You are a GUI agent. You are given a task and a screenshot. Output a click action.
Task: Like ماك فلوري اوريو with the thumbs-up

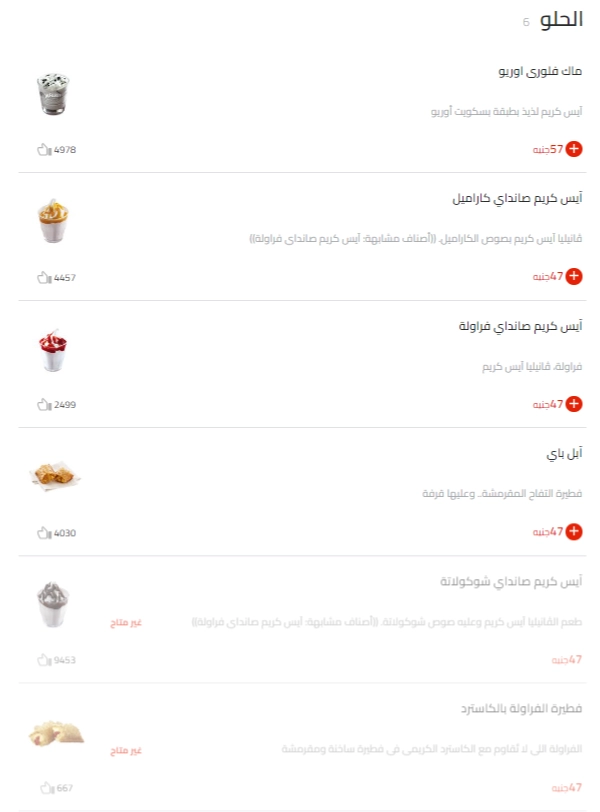tap(43, 150)
